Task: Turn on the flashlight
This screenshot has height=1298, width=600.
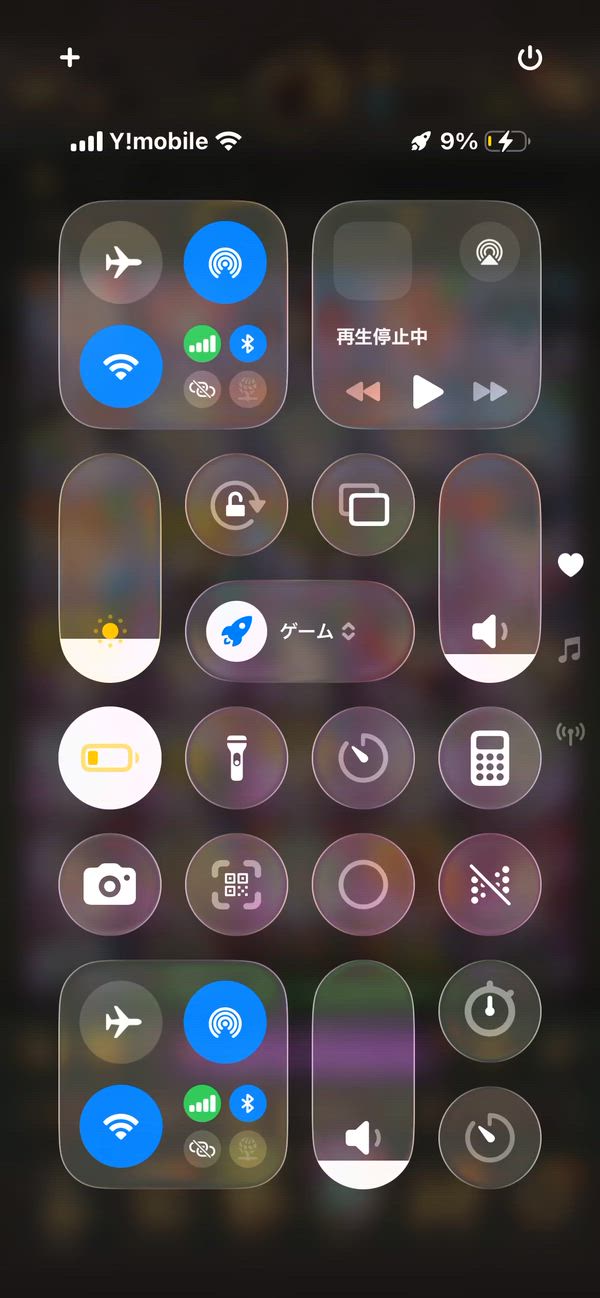Action: (x=236, y=758)
